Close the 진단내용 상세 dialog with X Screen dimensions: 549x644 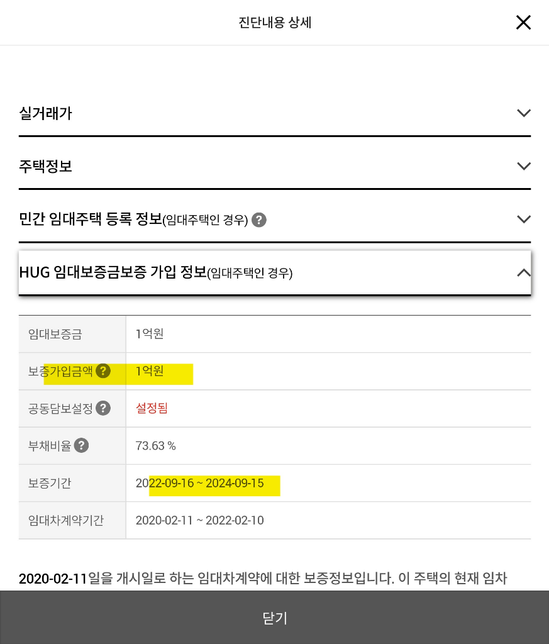click(523, 22)
